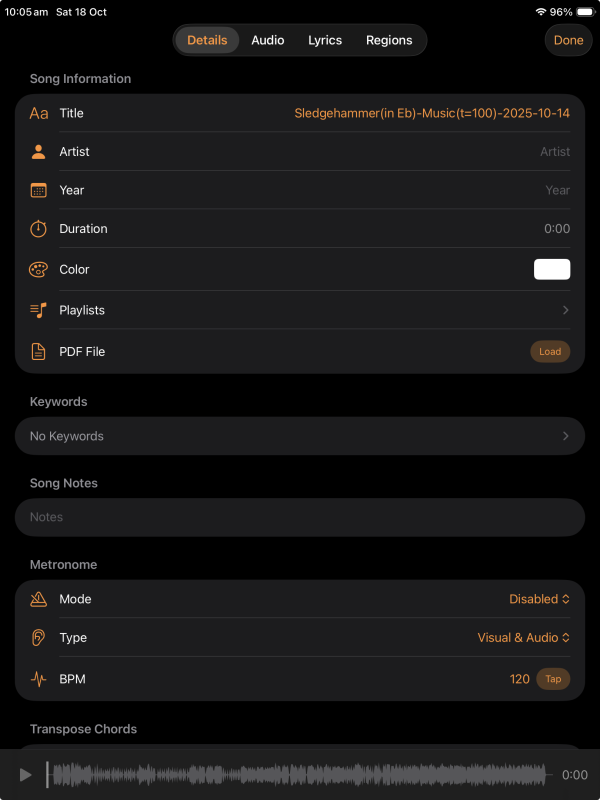
Task: Pick a new song color swatch
Action: [x=552, y=269]
